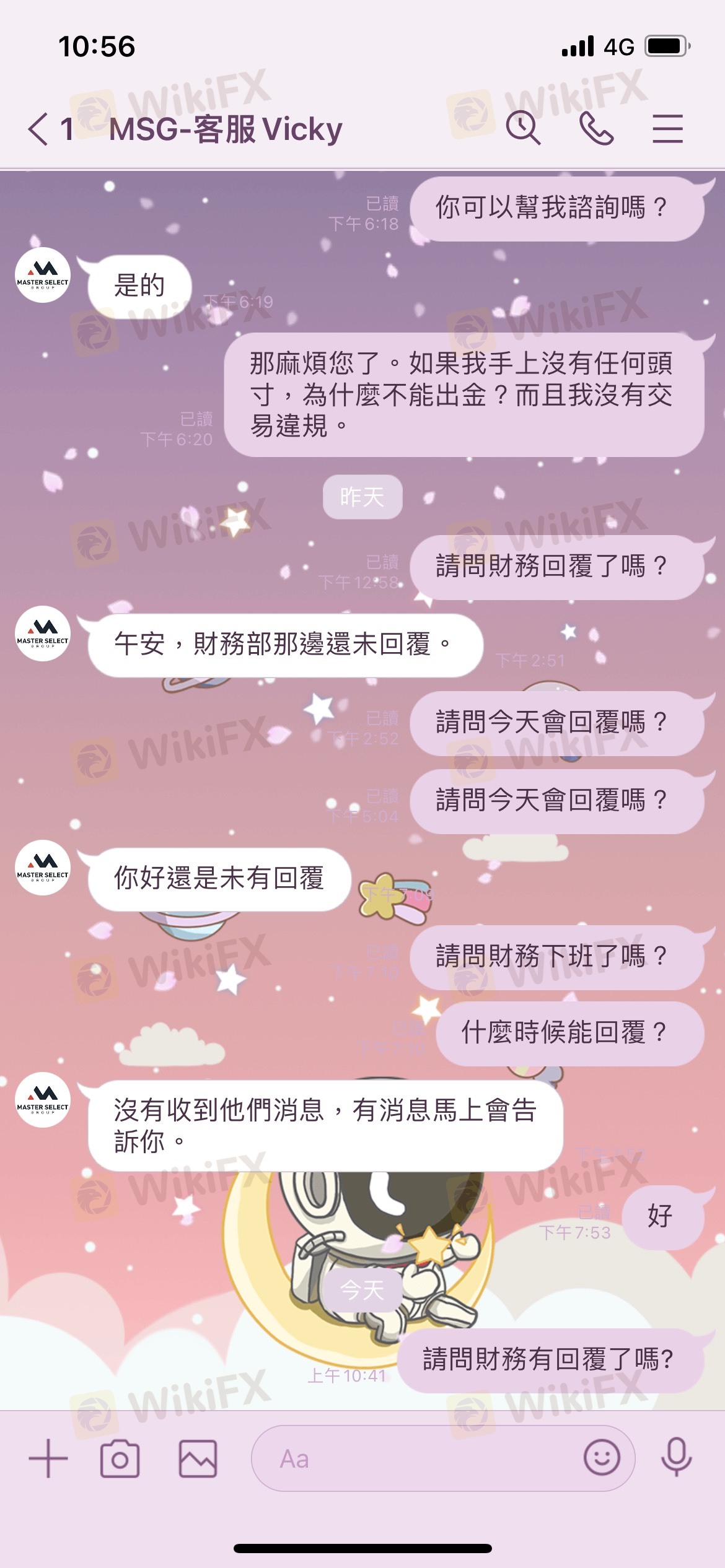
Task: Record a voice message with the microphone
Action: pos(676,1457)
